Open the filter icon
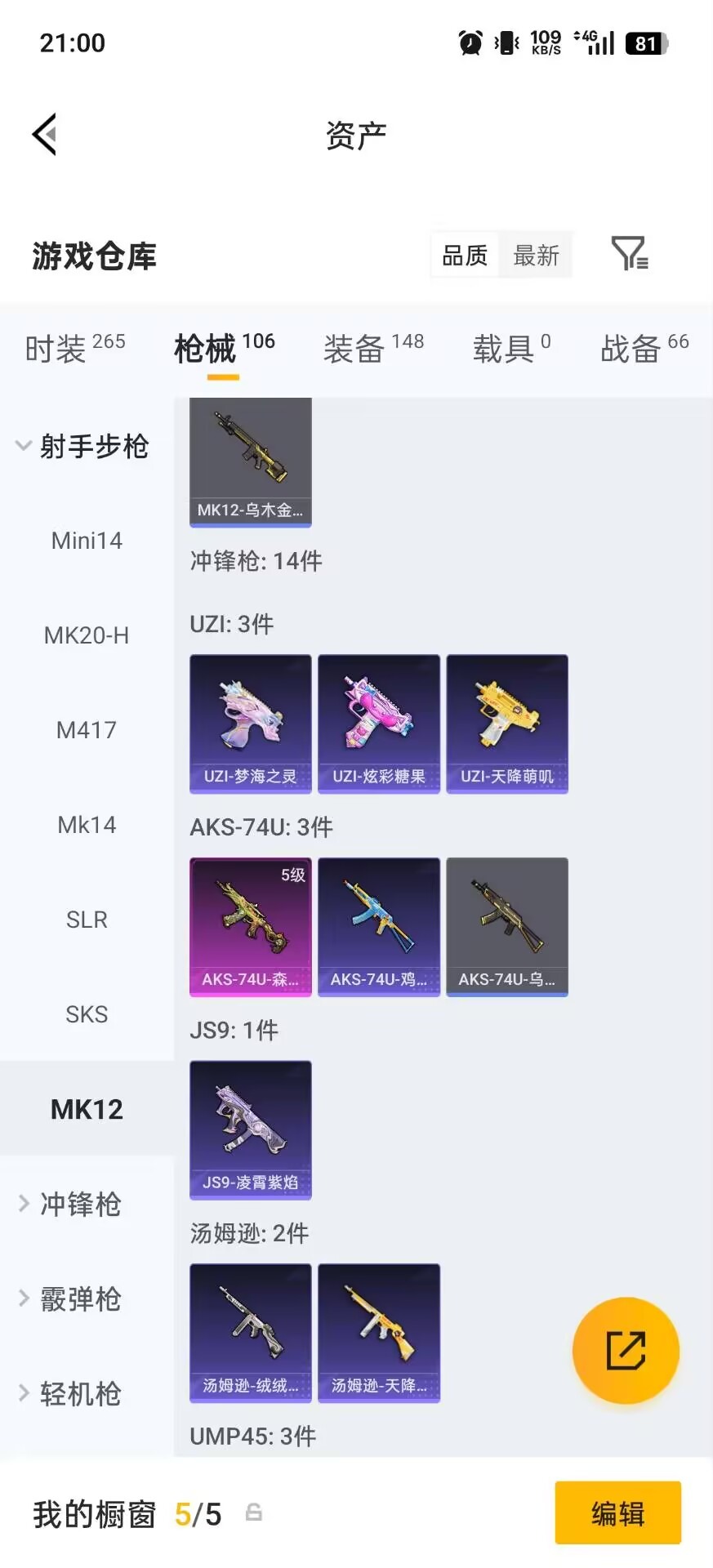 629,254
